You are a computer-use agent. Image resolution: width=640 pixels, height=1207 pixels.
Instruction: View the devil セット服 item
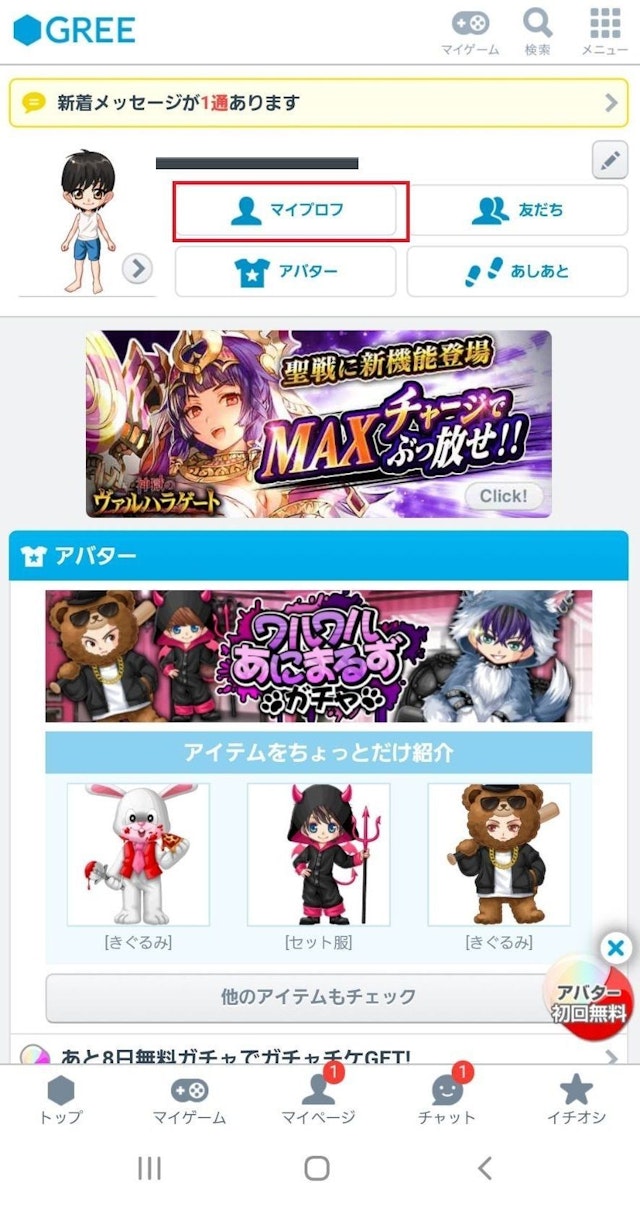318,855
